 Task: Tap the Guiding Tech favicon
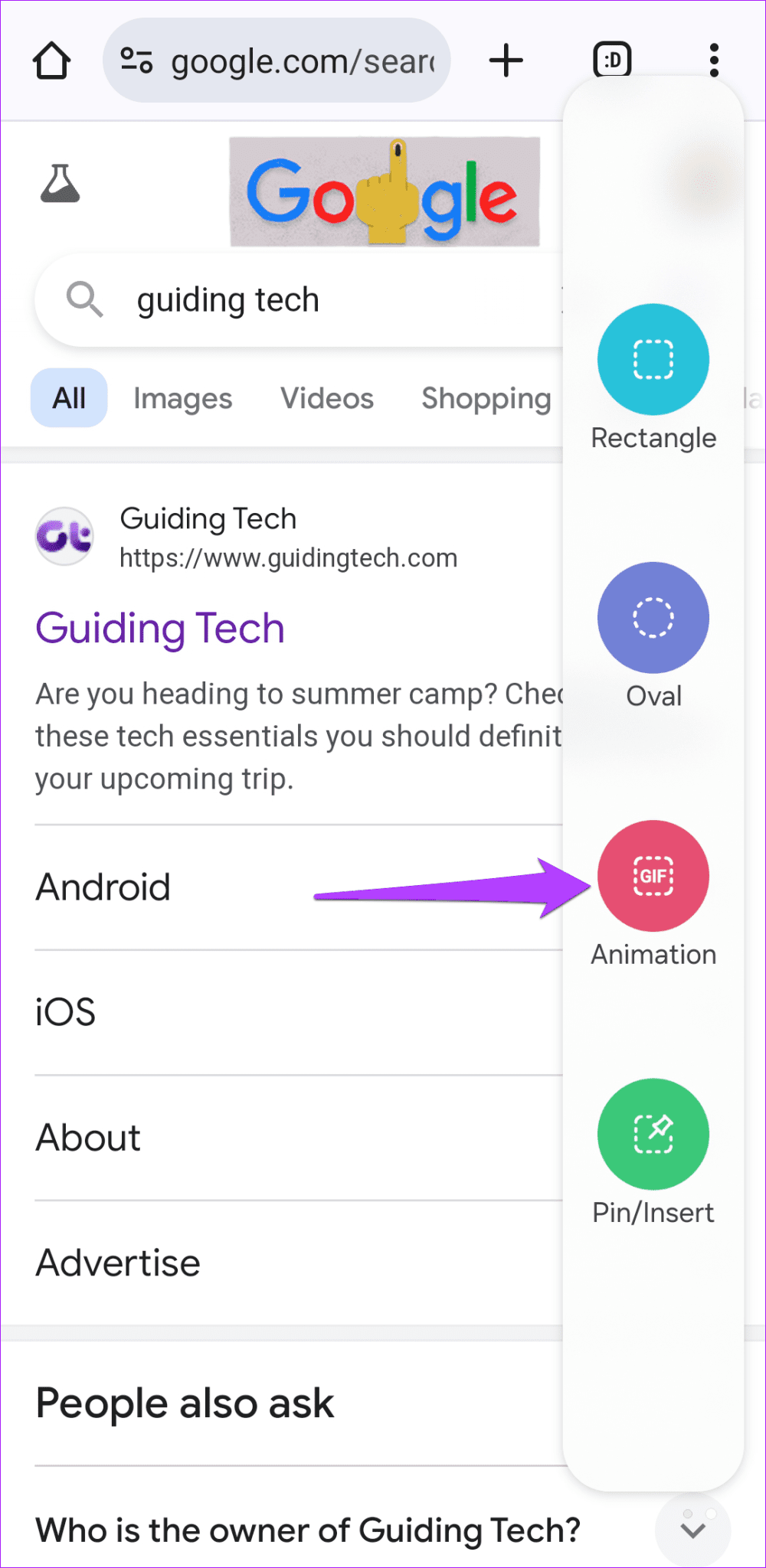(x=64, y=536)
